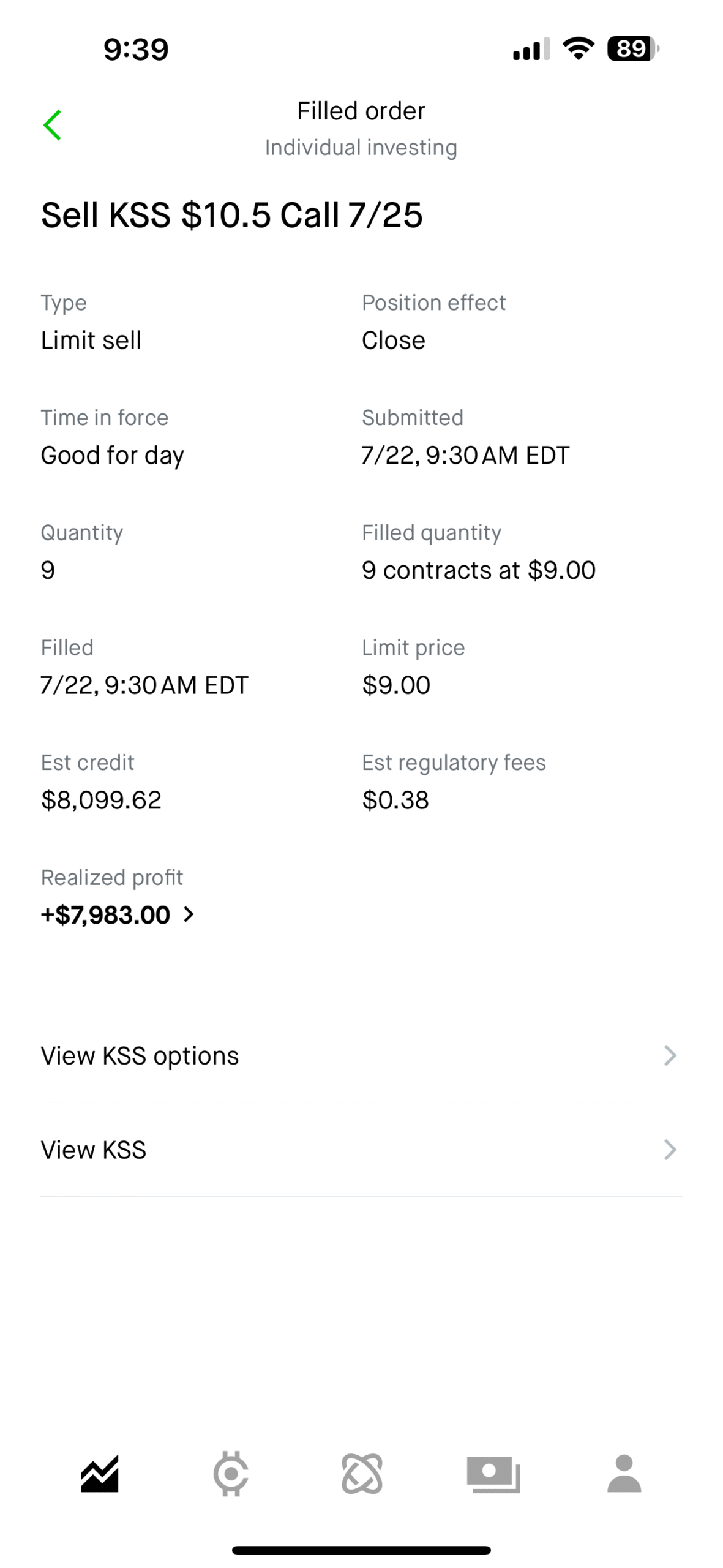Open realized profit details of +$7,983.00
Viewport: 723px width, 1568px height.
[x=118, y=914]
